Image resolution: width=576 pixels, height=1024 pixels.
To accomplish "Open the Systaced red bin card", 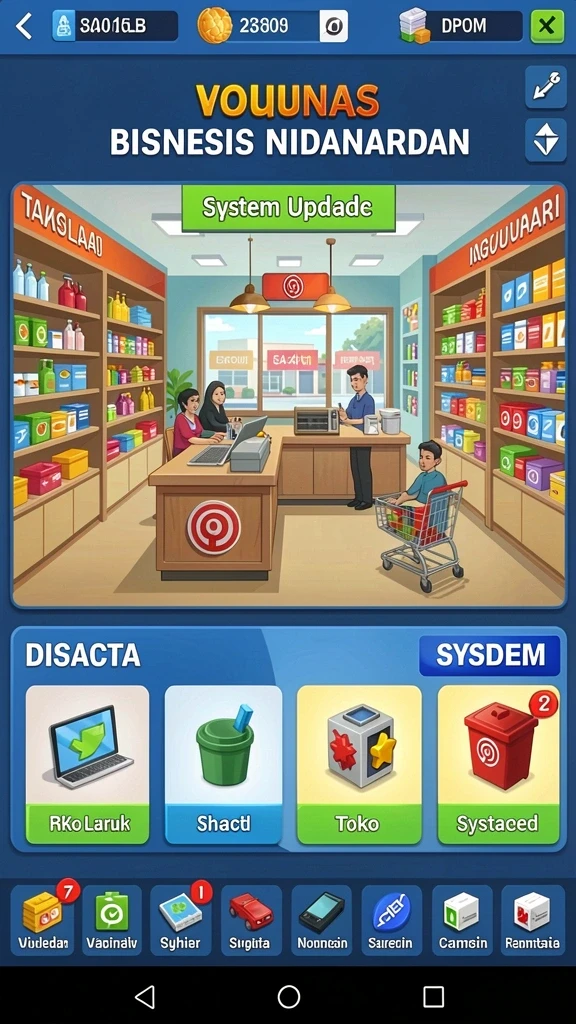I will 498,764.
